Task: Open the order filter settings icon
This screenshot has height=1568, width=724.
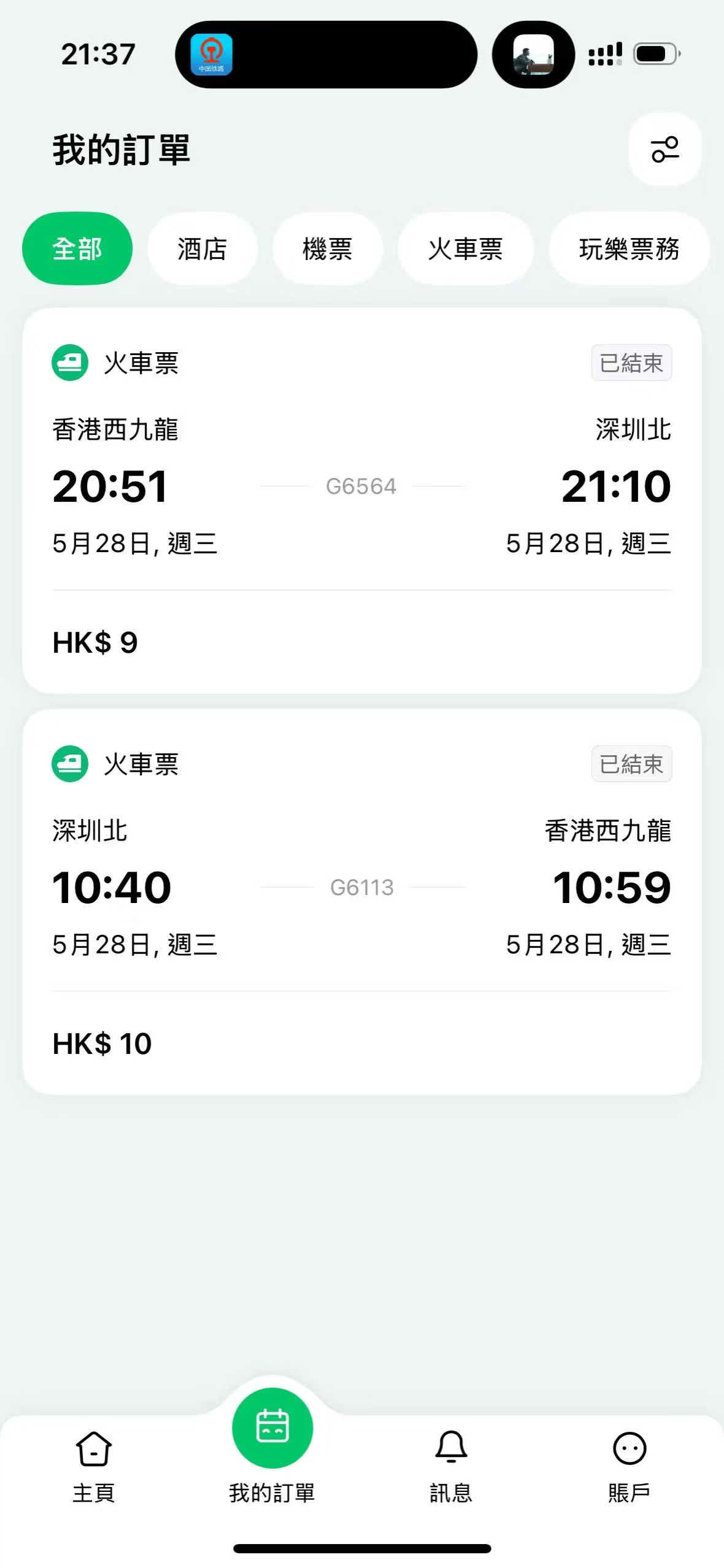Action: 664,149
